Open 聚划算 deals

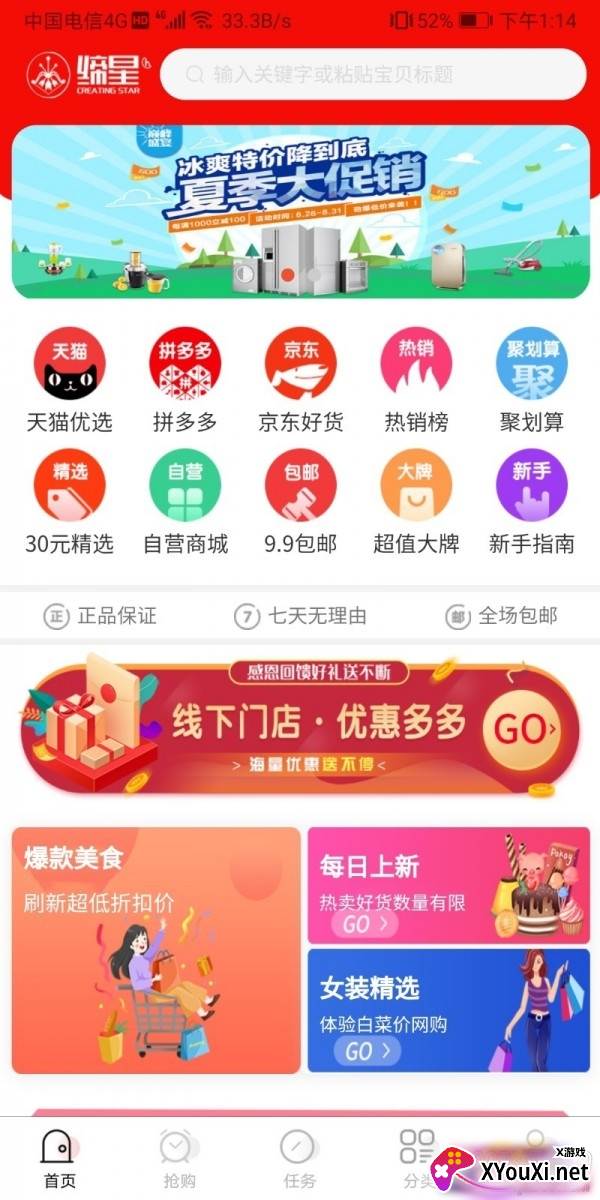(x=532, y=383)
